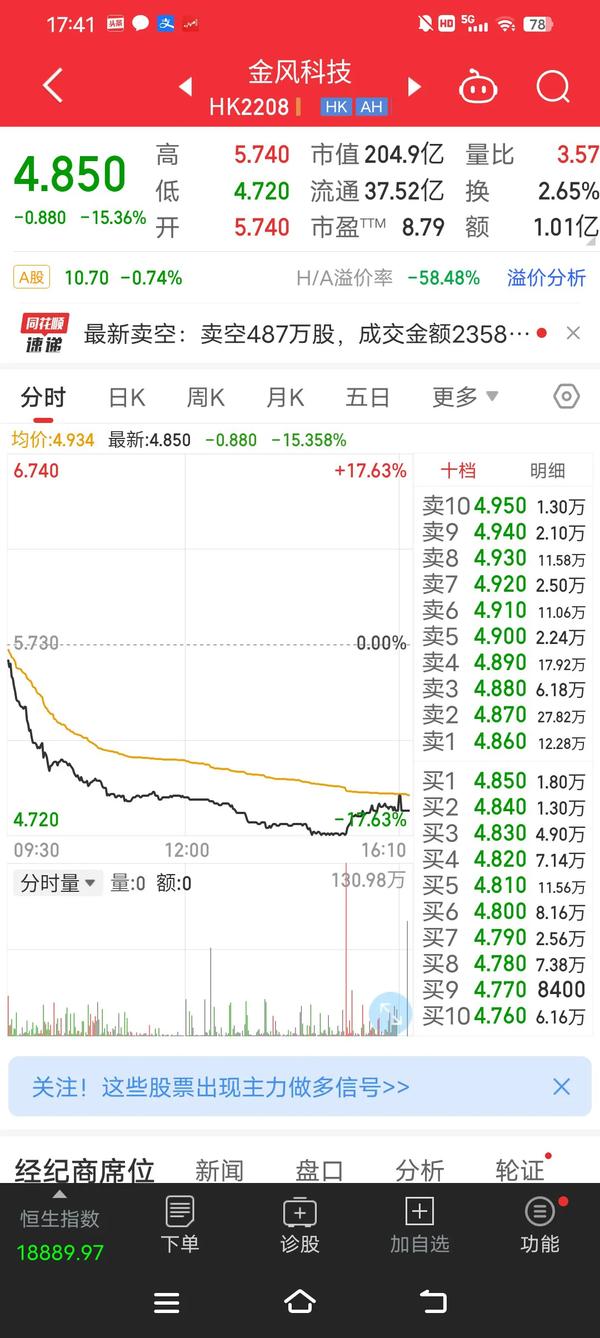Open 溢价分析 link

pyautogui.click(x=546, y=278)
